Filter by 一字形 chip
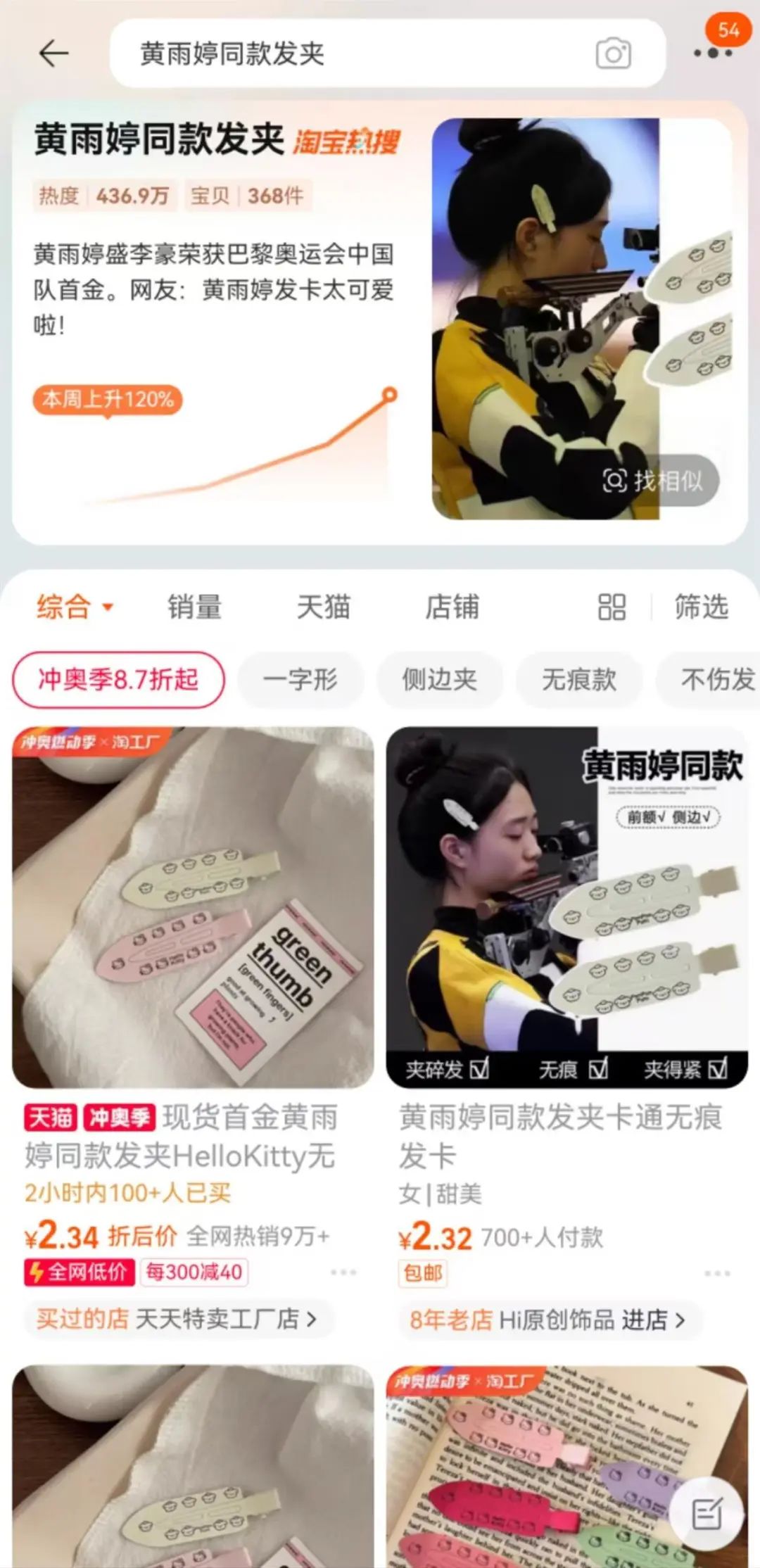Image resolution: width=760 pixels, height=1568 pixels. coord(300,680)
